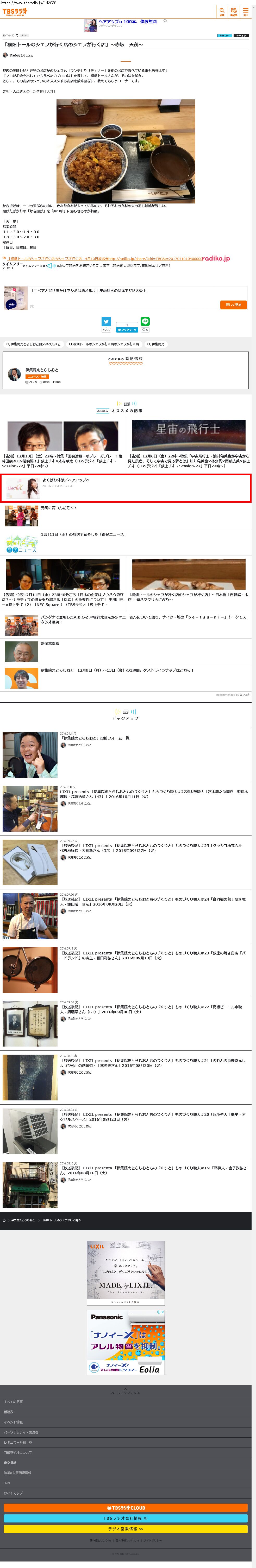
Task: Open the search icon in the header
Action: coord(222,11)
